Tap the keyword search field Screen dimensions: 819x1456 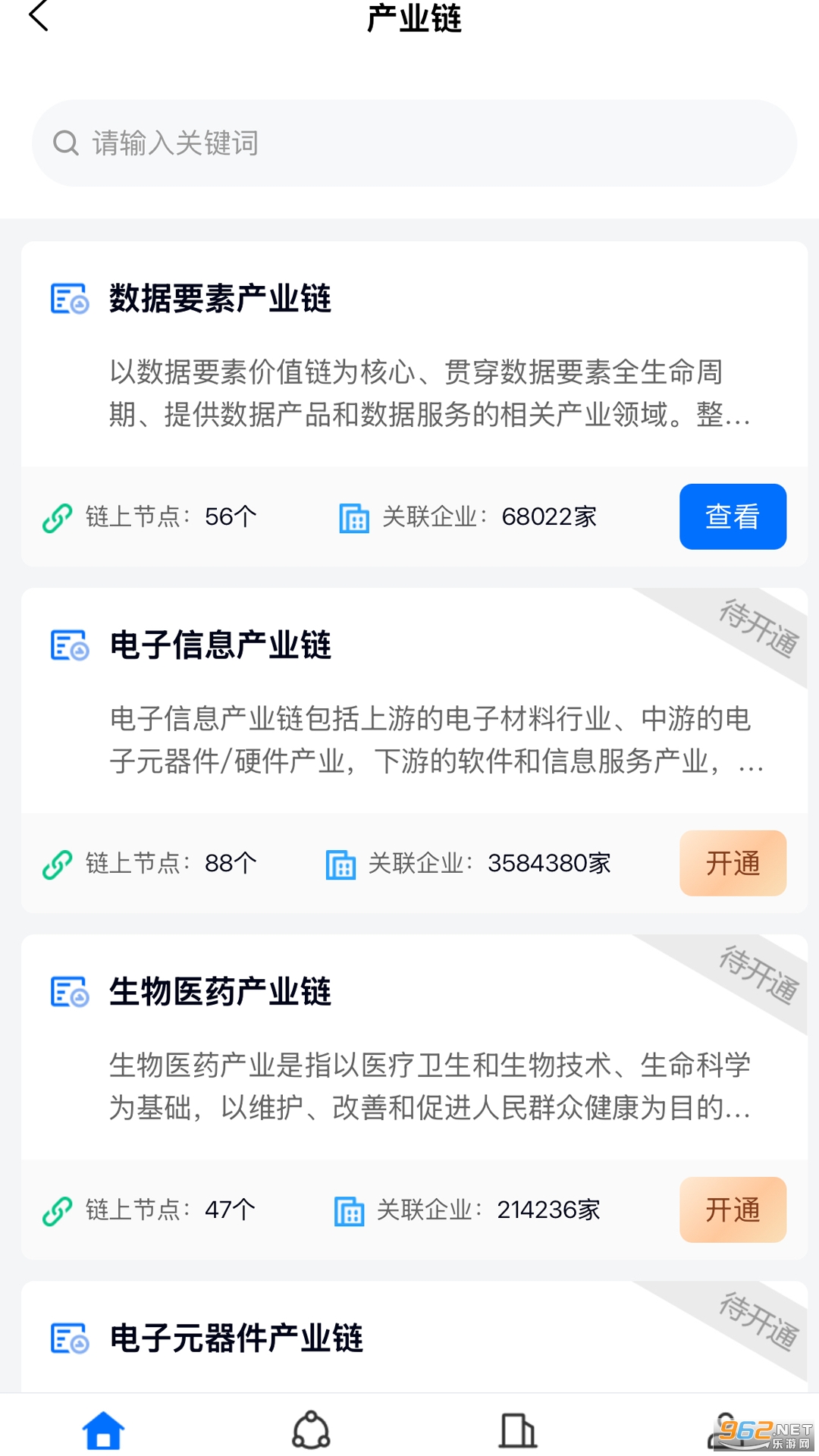414,143
